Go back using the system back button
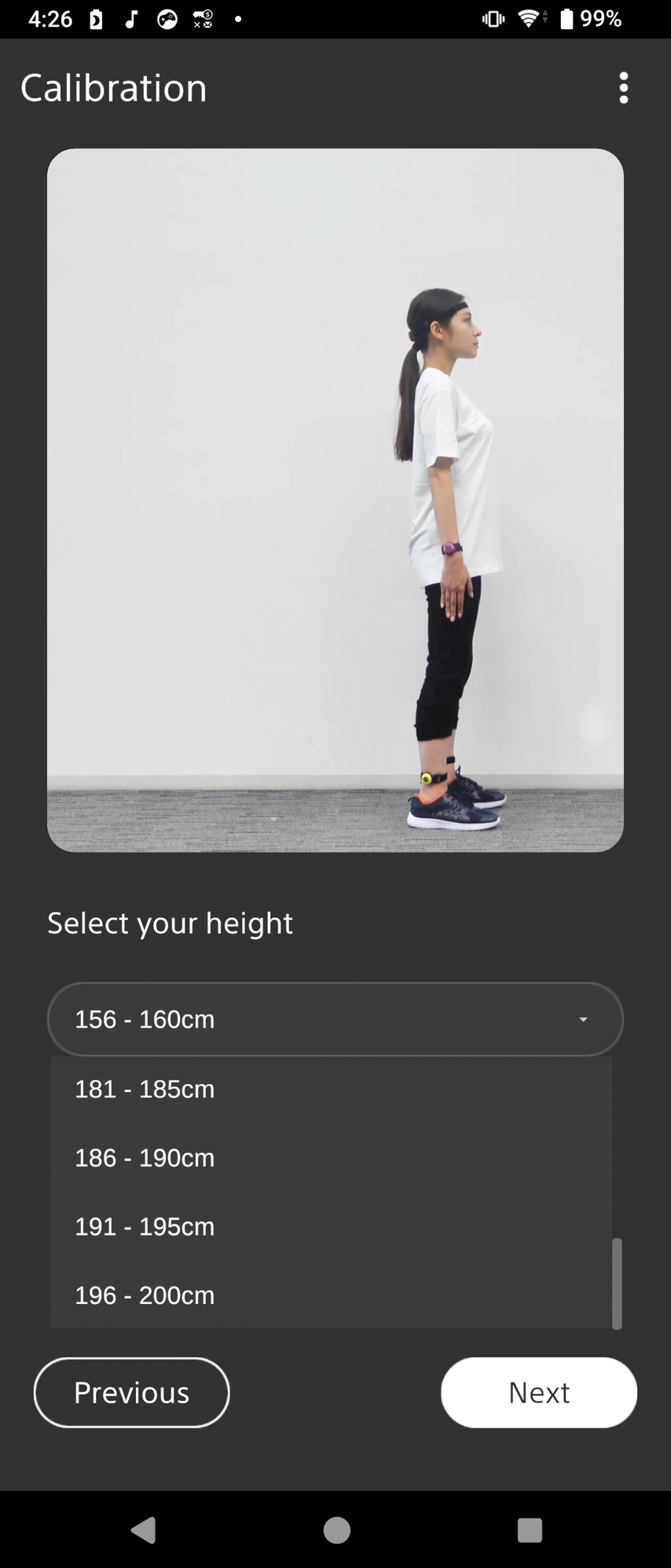 pos(143,1530)
